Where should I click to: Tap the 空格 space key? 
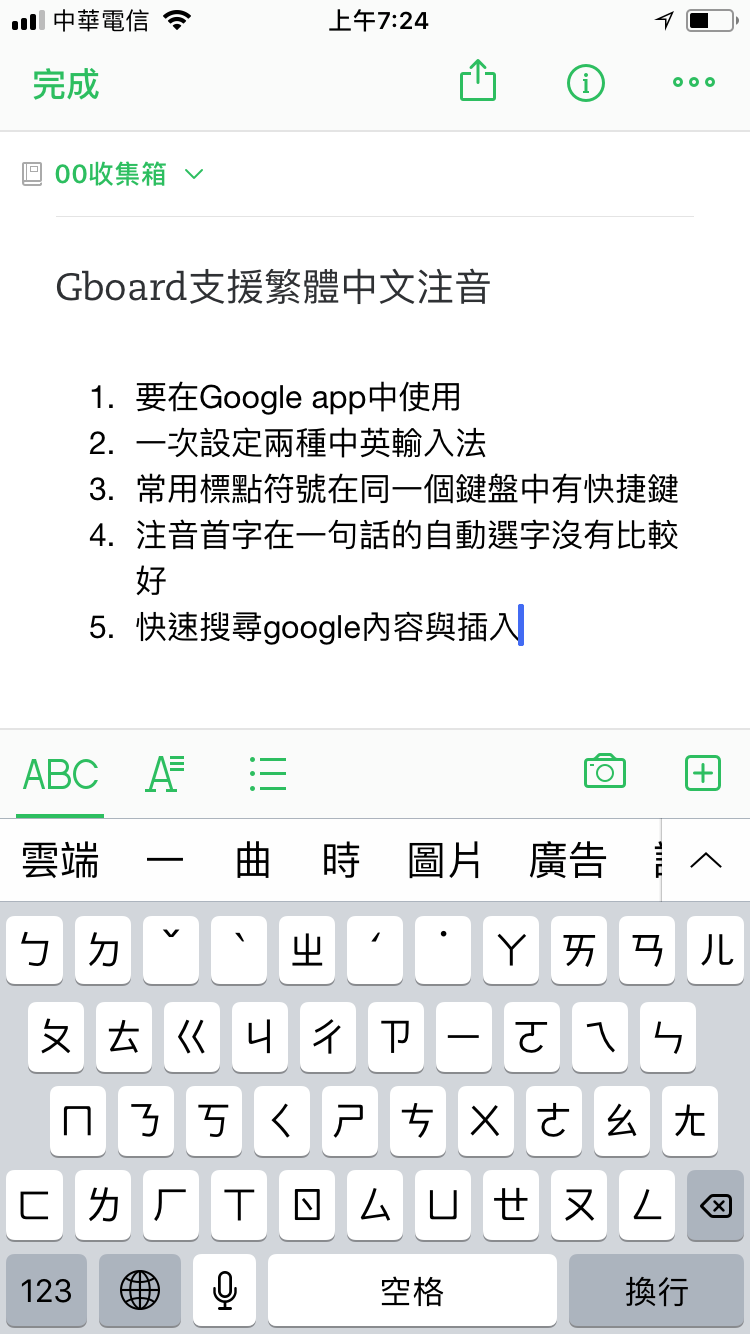click(412, 1291)
